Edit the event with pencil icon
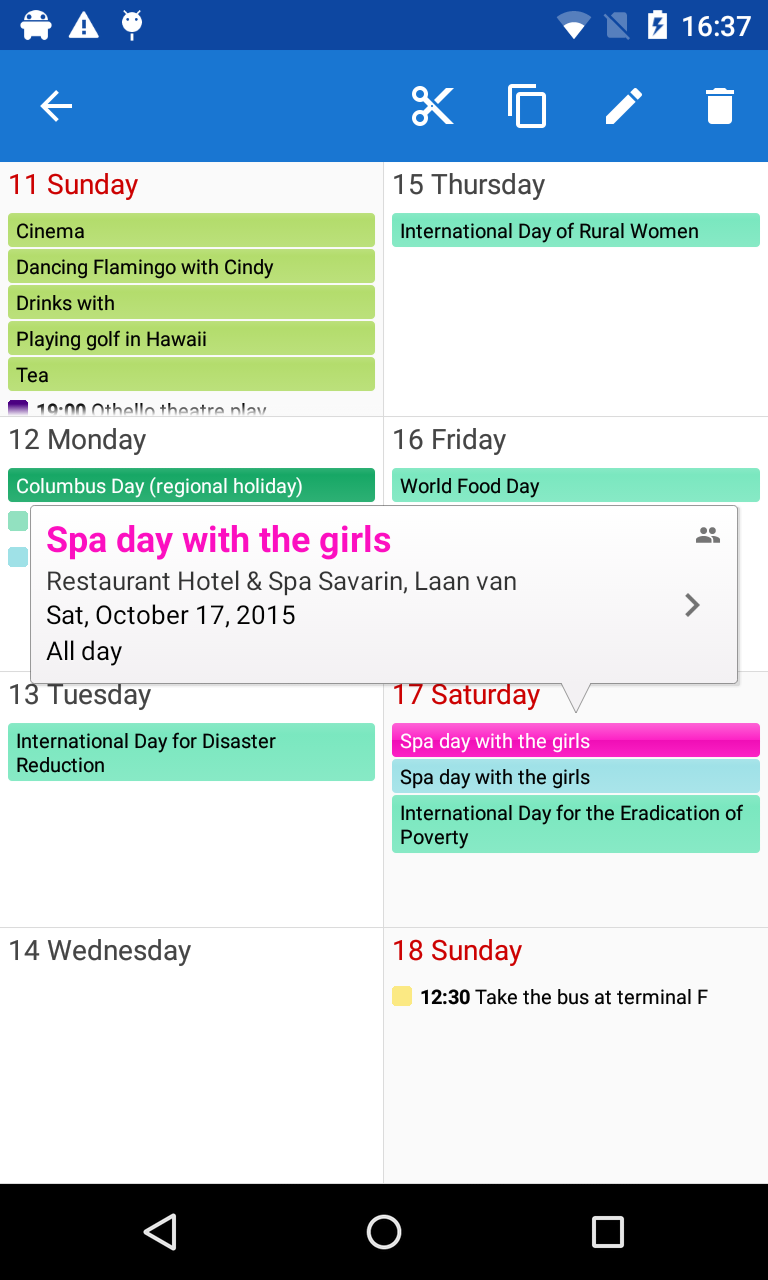 coord(623,106)
